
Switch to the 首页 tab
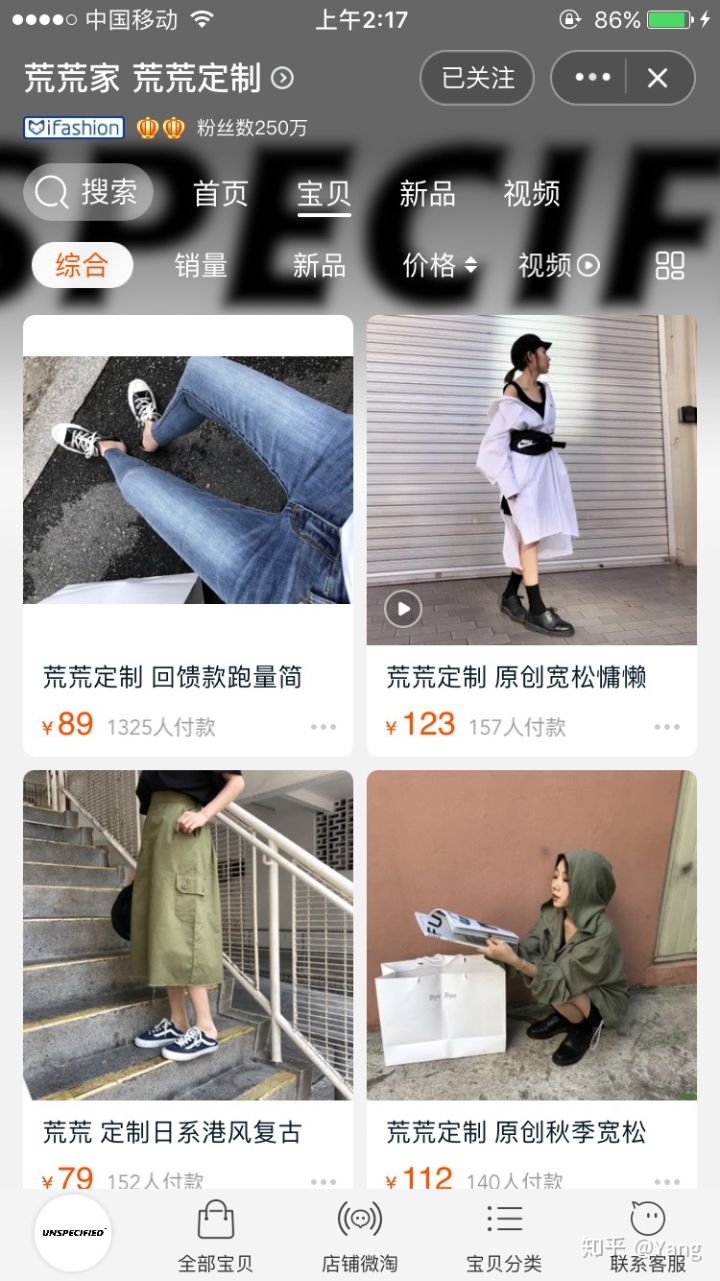pos(220,193)
